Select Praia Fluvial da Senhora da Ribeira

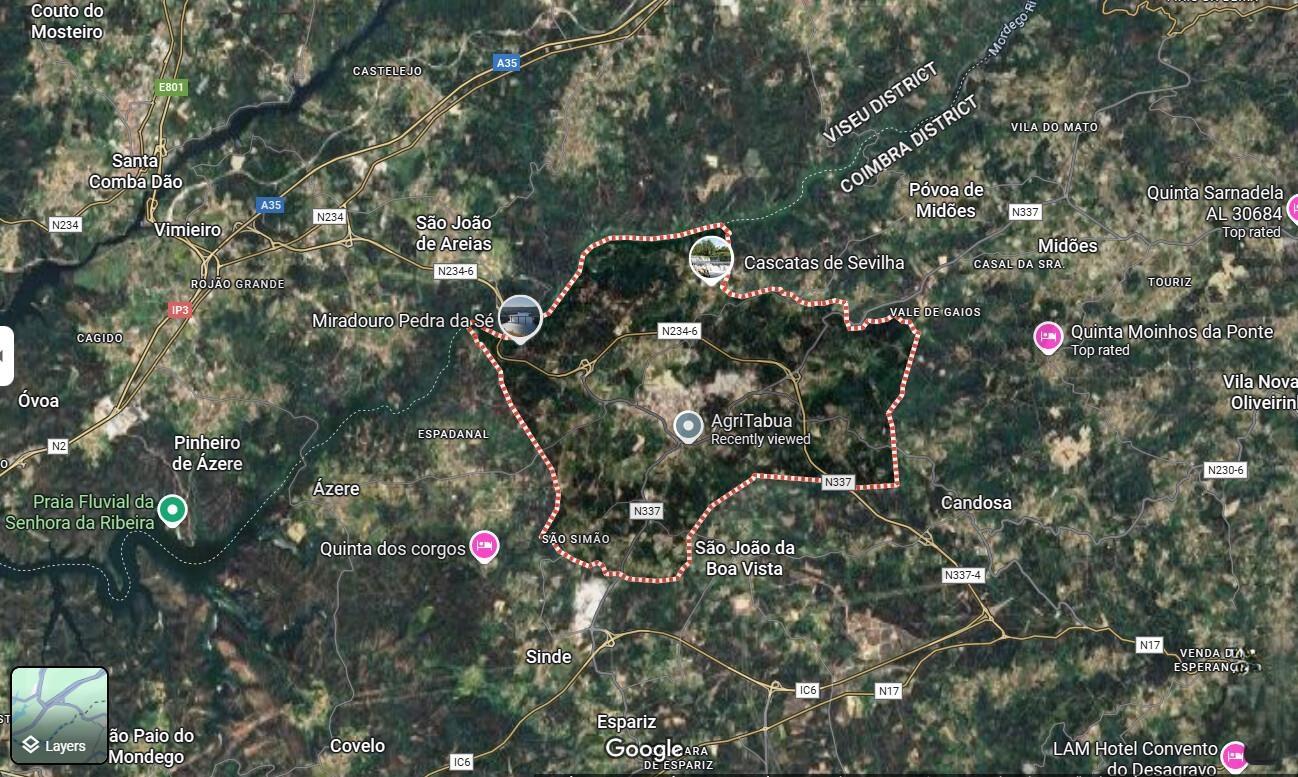pyautogui.click(x=173, y=511)
